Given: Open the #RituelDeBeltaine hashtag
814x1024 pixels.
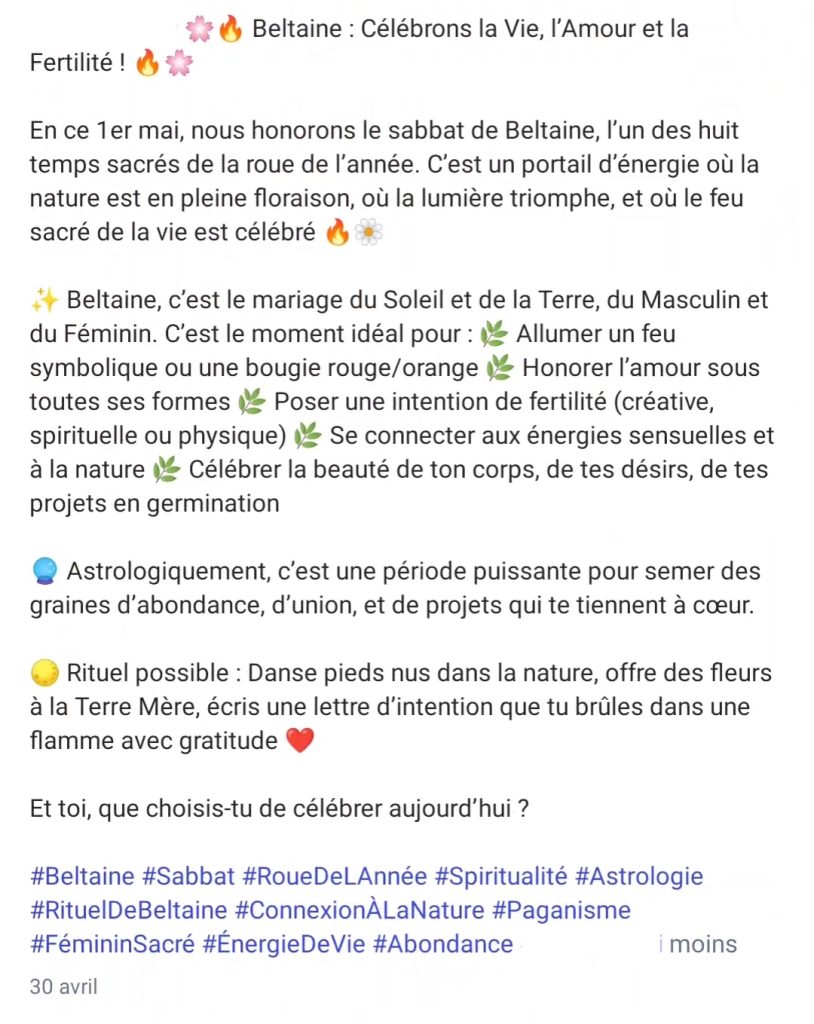Looking at the screenshot, I should pyautogui.click(x=129, y=910).
